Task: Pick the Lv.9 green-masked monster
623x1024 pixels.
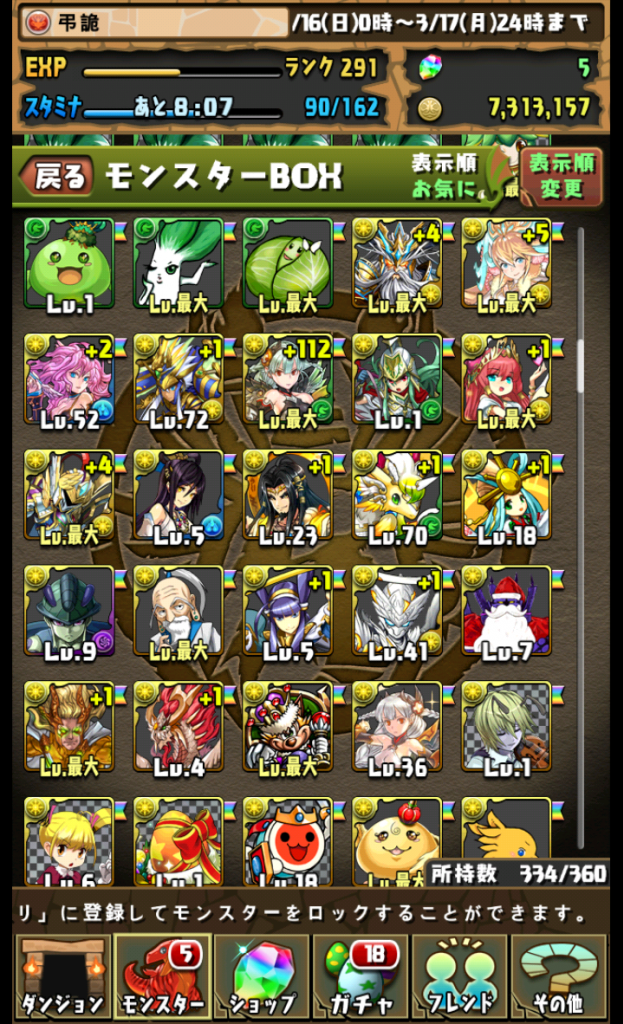Action: [x=69, y=612]
